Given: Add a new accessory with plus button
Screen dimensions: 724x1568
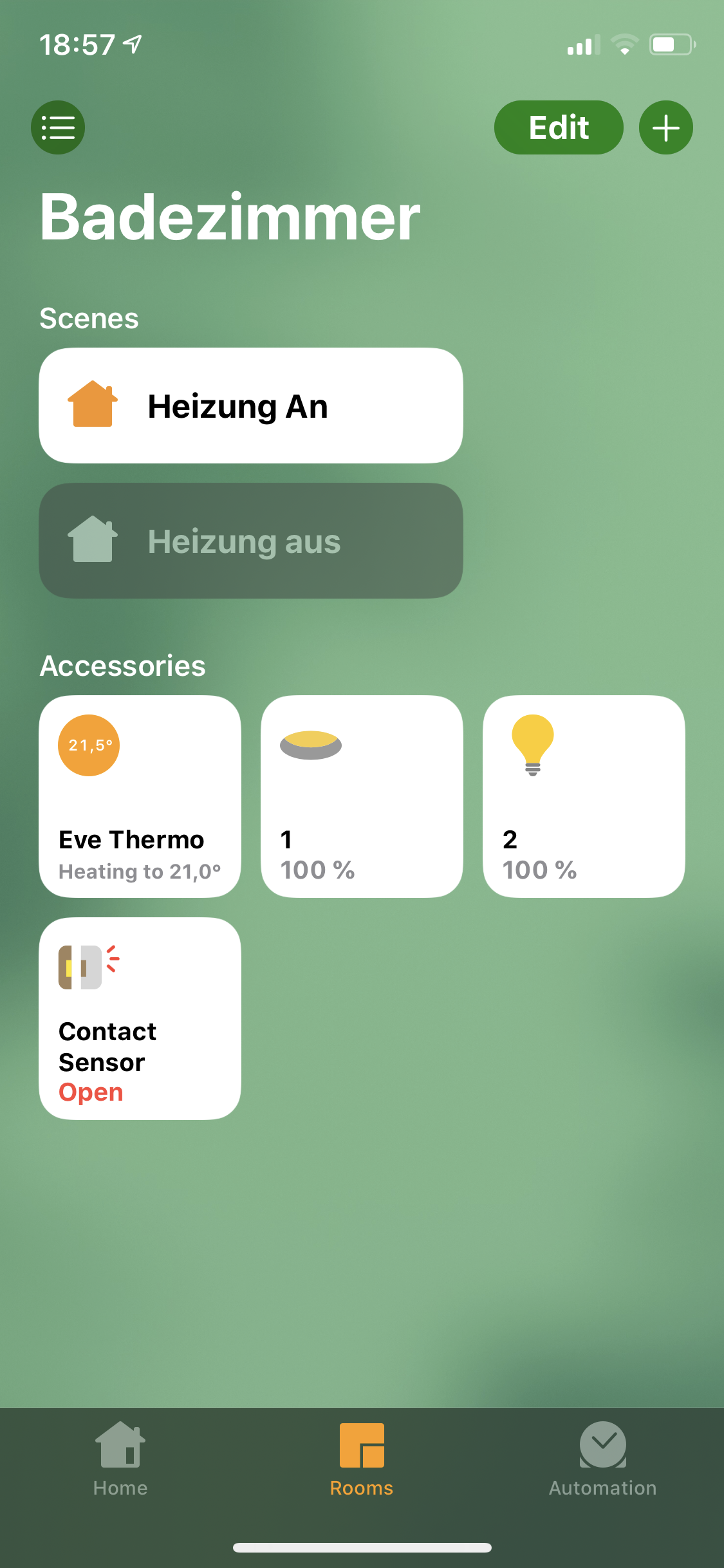Looking at the screenshot, I should (665, 127).
